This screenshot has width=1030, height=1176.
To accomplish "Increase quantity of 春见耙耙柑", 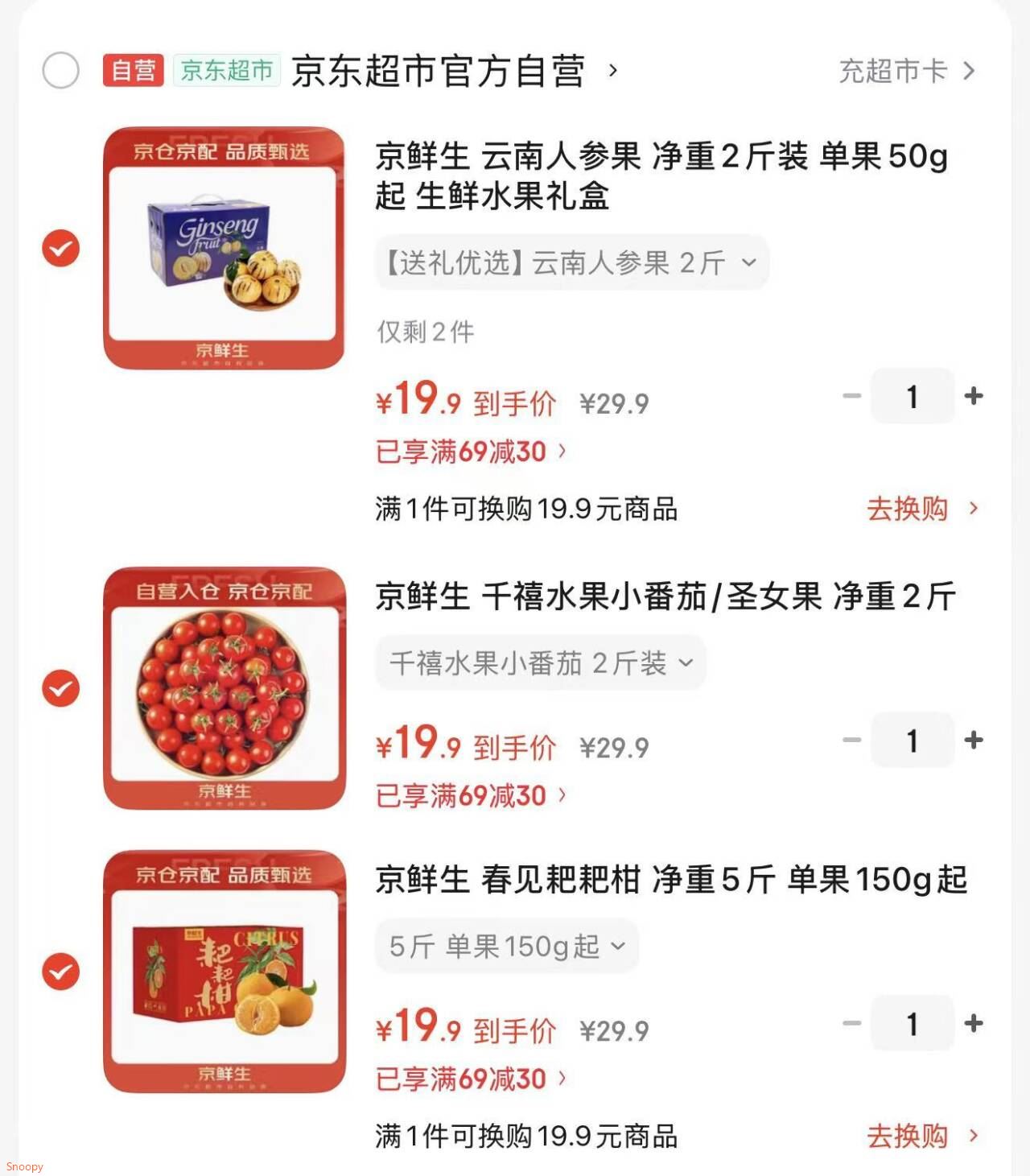I will coord(974,1024).
